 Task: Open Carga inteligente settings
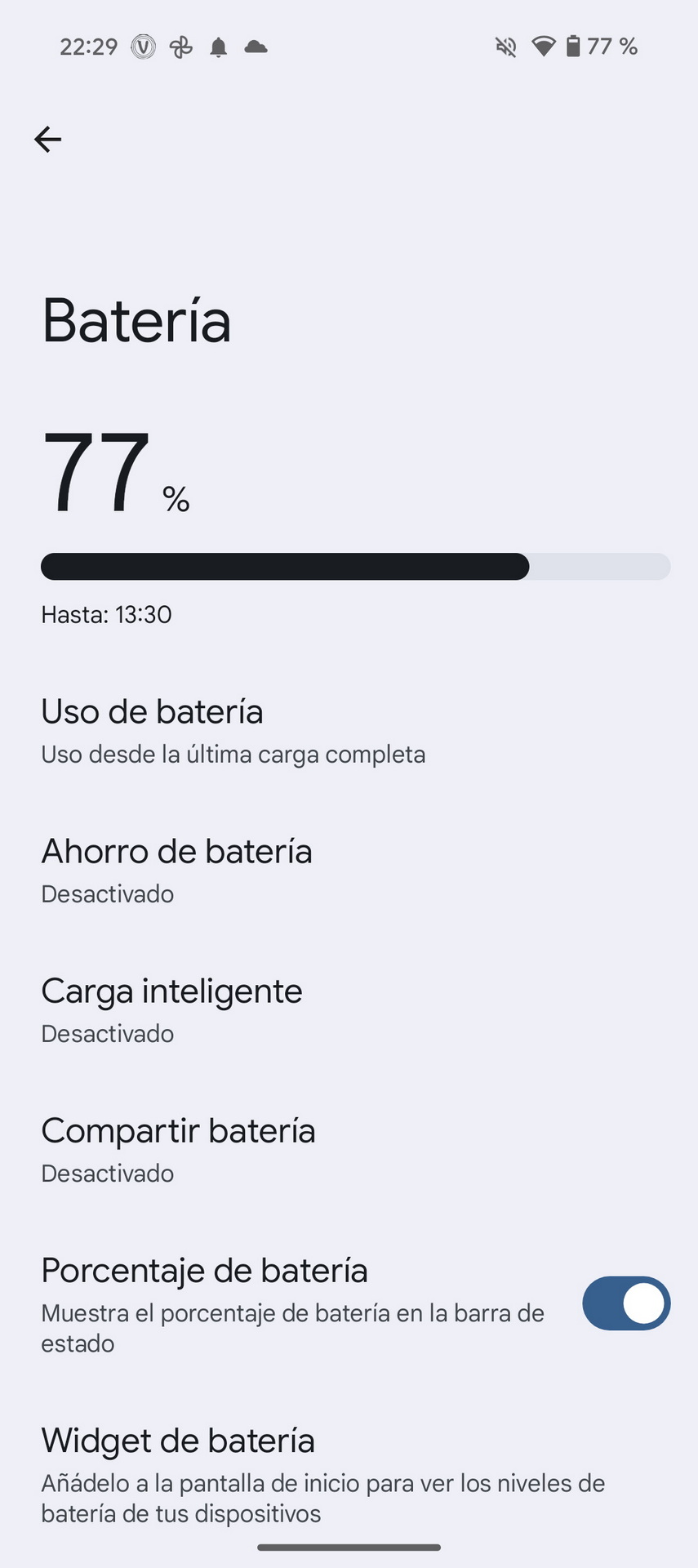pyautogui.click(x=349, y=1010)
